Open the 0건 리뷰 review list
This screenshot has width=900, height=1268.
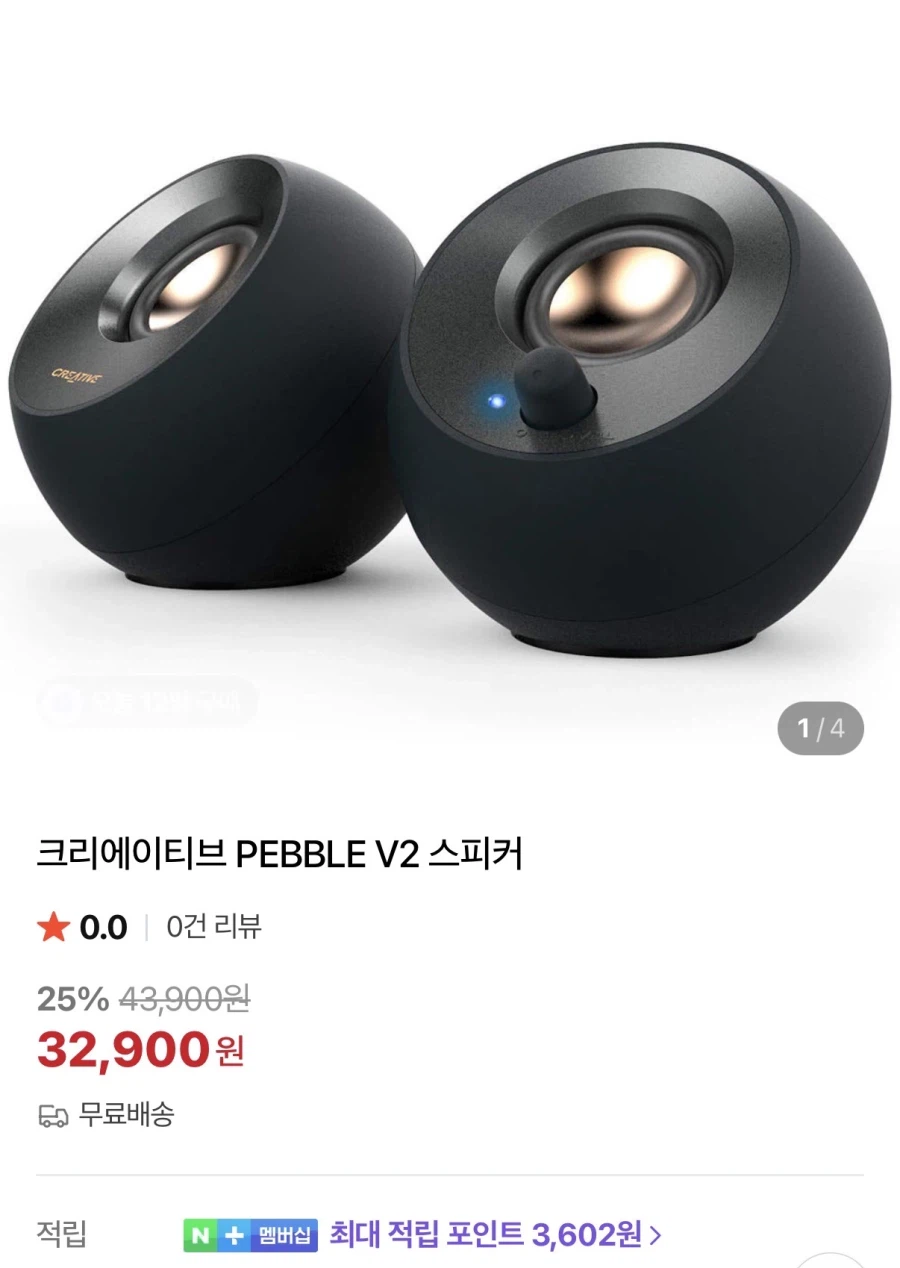coord(212,927)
